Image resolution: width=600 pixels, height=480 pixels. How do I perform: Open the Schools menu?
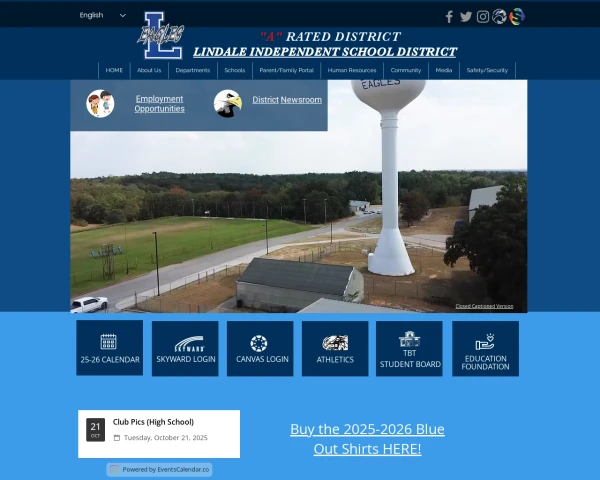click(x=234, y=71)
